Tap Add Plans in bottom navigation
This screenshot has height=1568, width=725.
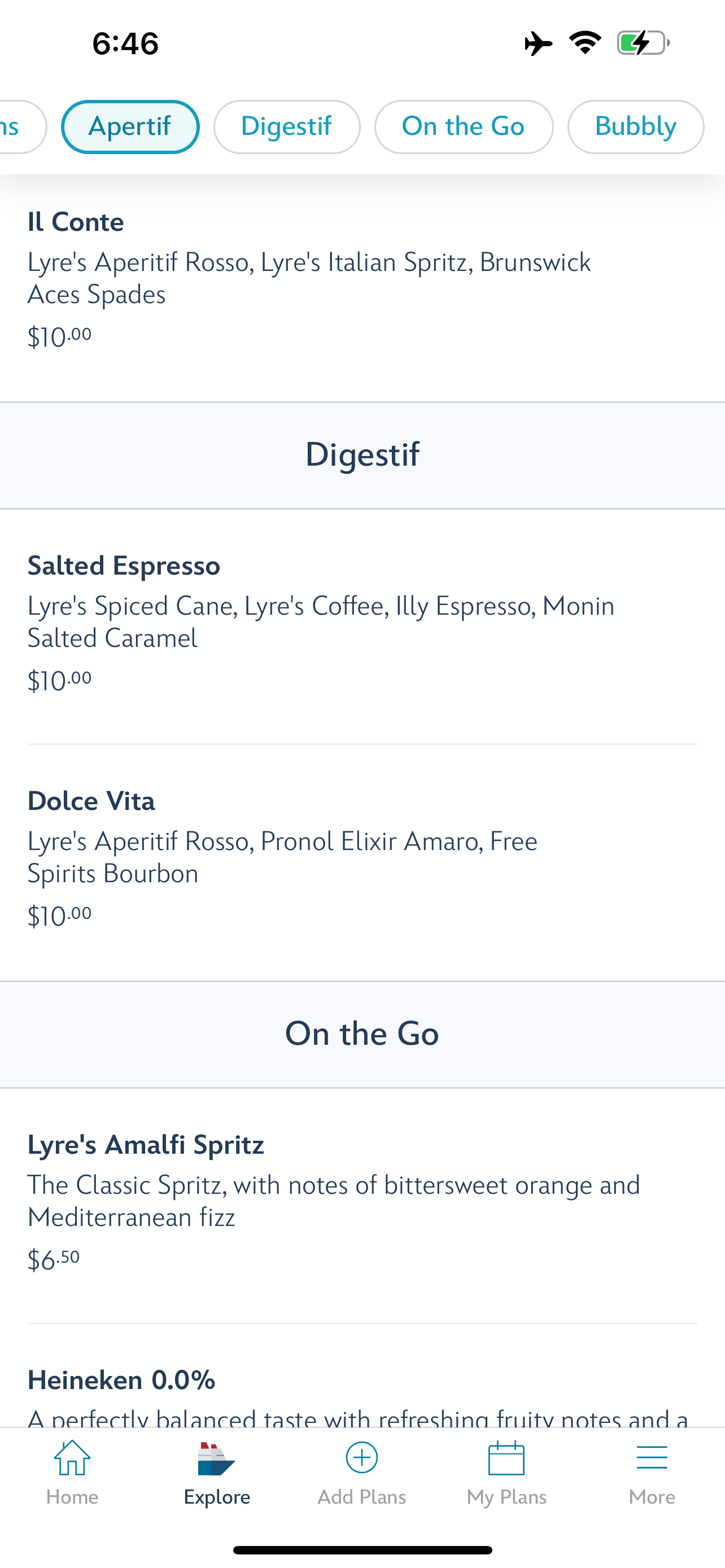click(x=361, y=1472)
